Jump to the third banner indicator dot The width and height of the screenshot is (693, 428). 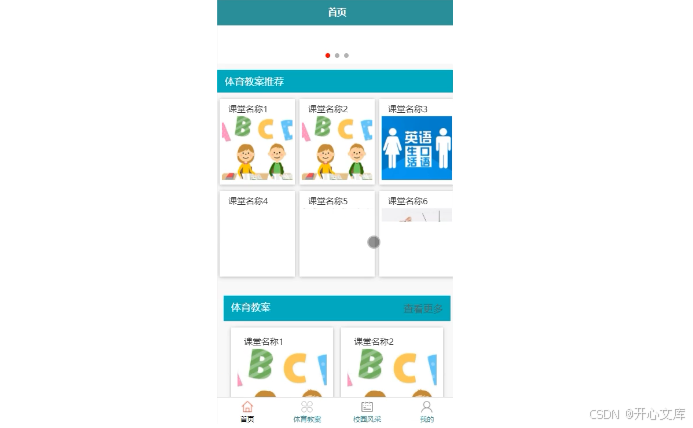[346, 55]
